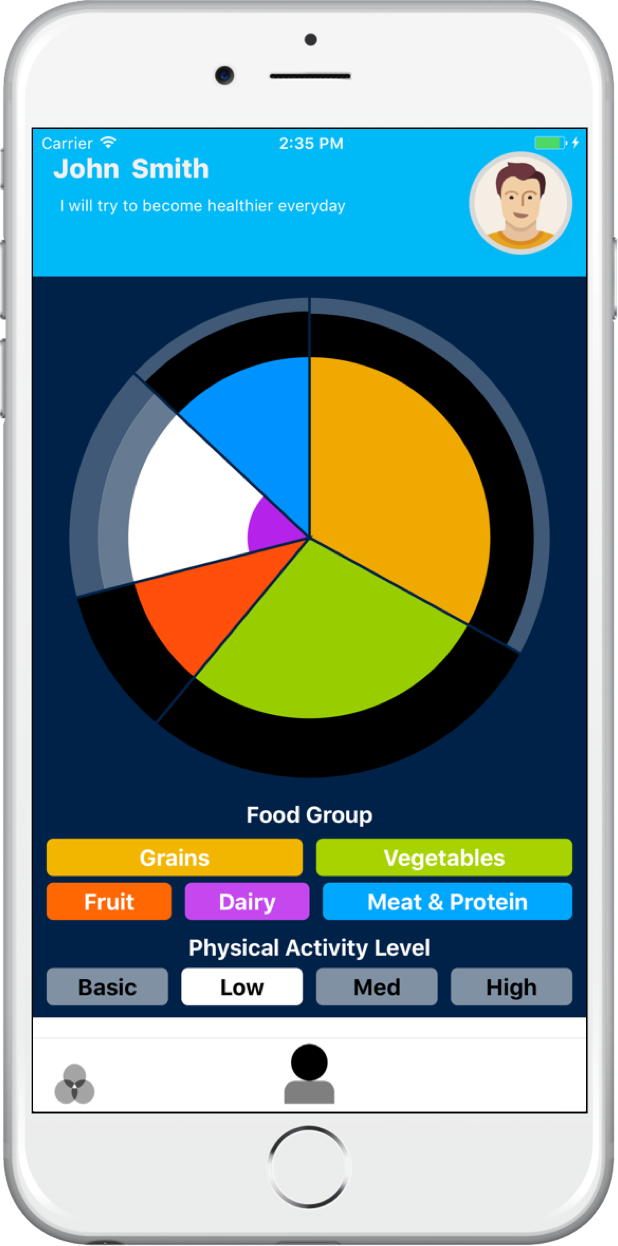Switch to the overlapping circles tab
This screenshot has height=1246, width=618.
[x=74, y=1084]
